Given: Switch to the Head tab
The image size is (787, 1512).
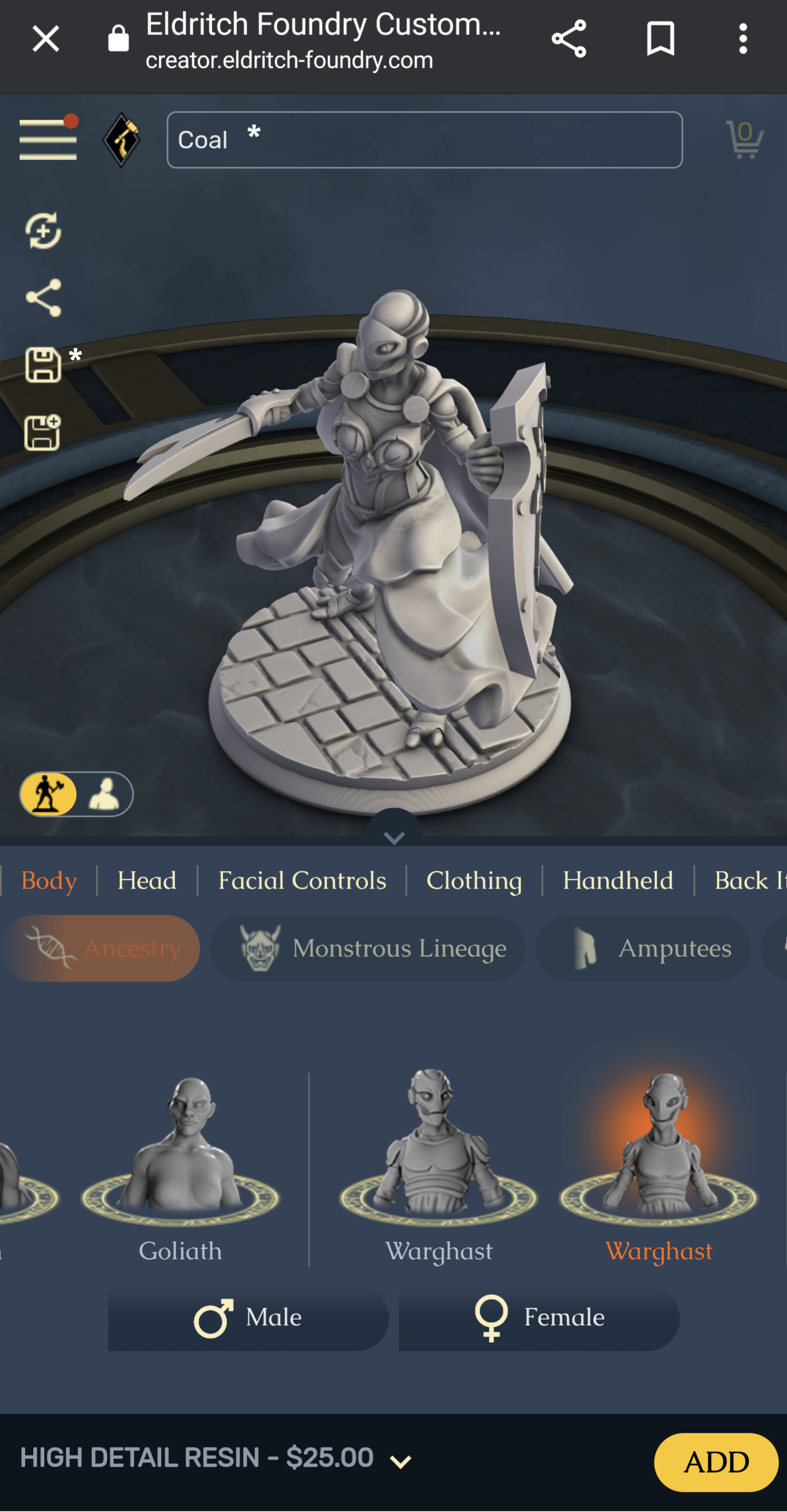Looking at the screenshot, I should pos(147,880).
